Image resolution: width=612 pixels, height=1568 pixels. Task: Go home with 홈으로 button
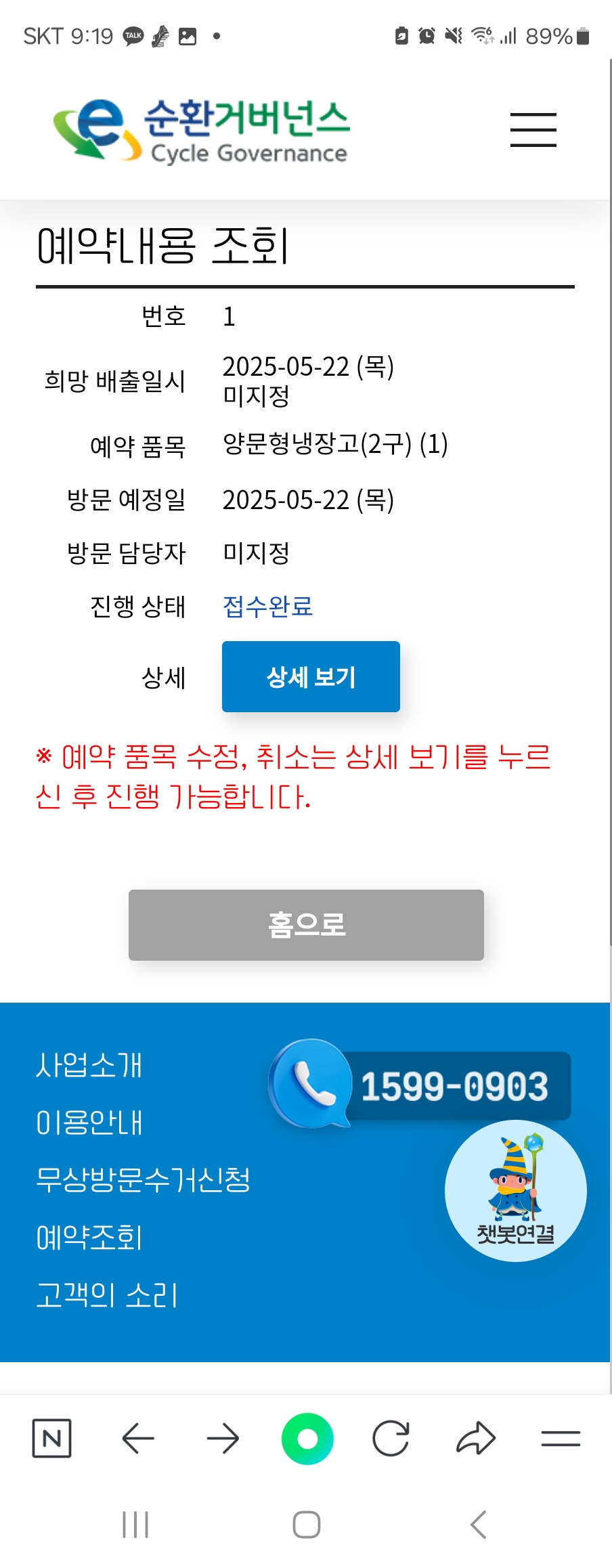[306, 925]
